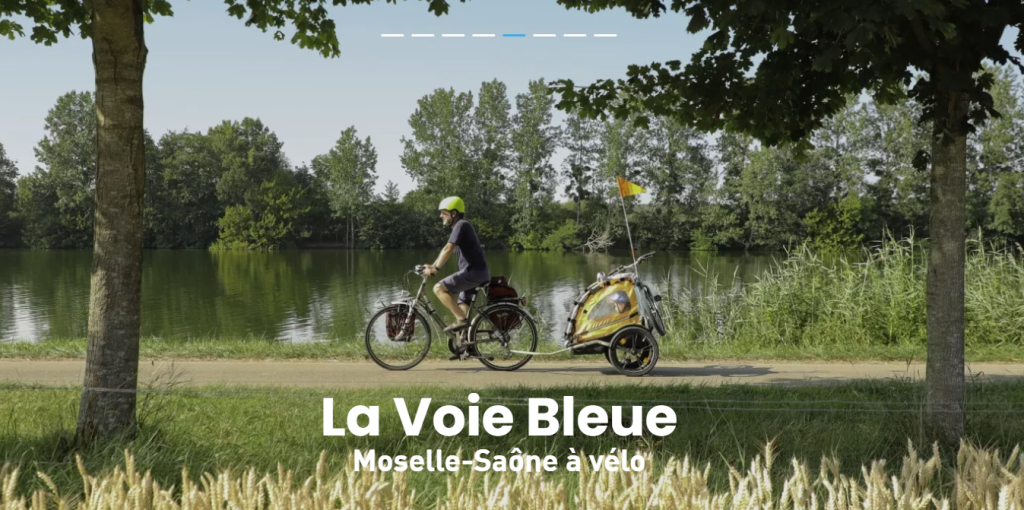Go to the third slide indicator dash

453,35
